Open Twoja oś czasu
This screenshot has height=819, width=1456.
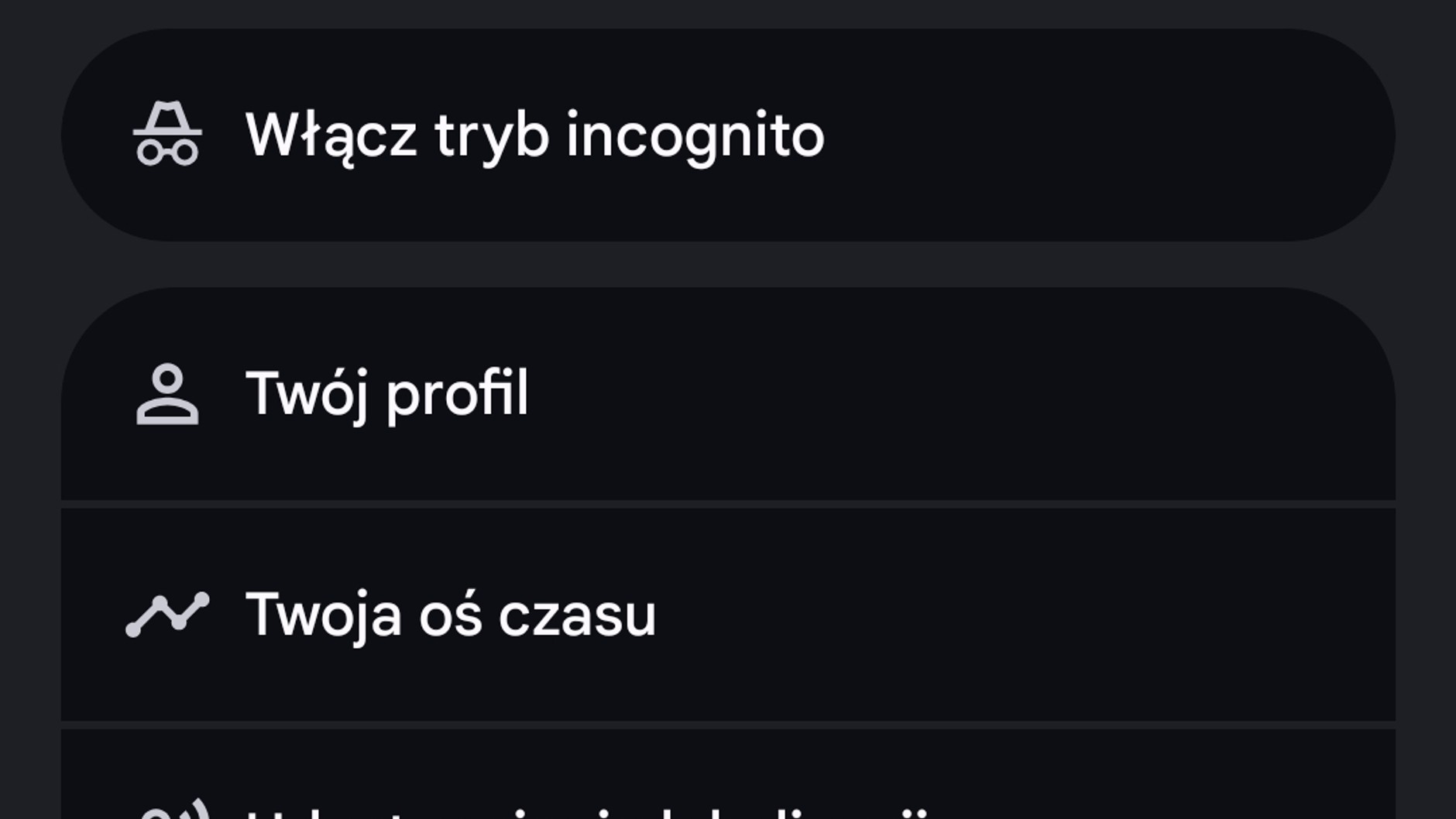pos(449,615)
